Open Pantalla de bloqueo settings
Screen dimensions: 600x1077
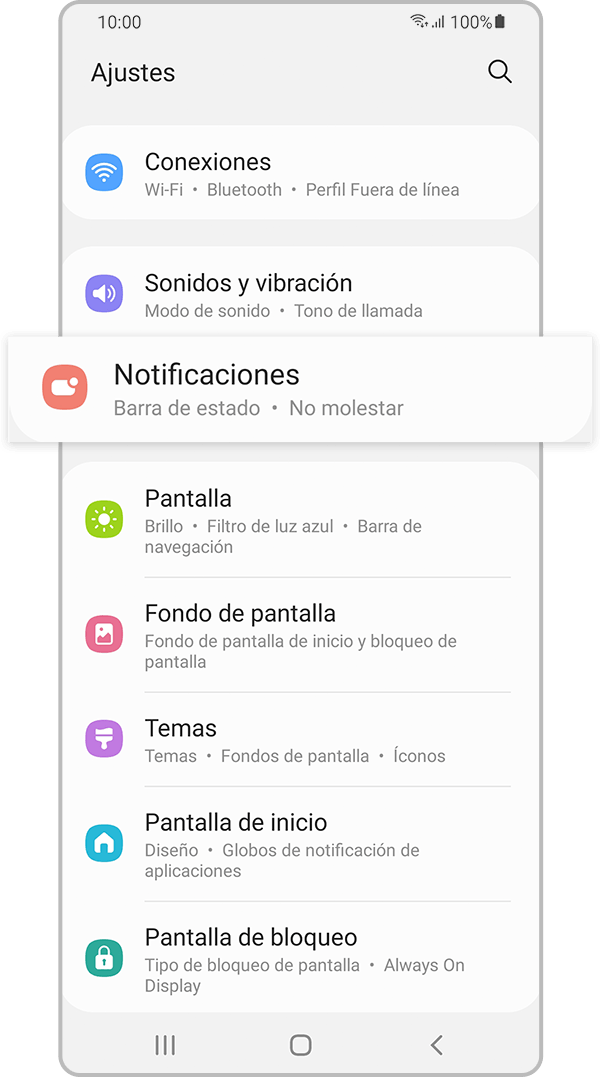300,959
